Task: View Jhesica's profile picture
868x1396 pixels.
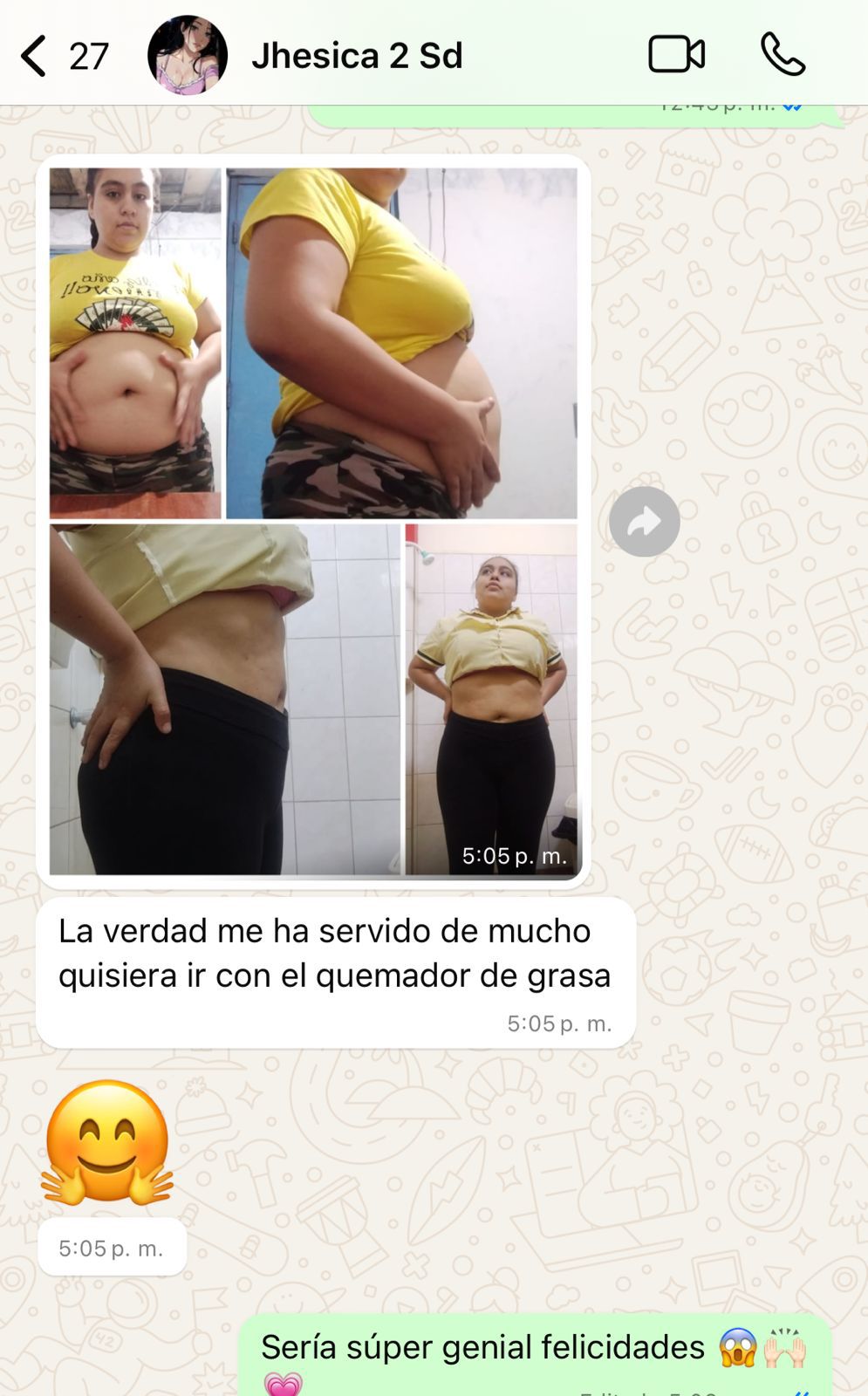Action: click(188, 55)
